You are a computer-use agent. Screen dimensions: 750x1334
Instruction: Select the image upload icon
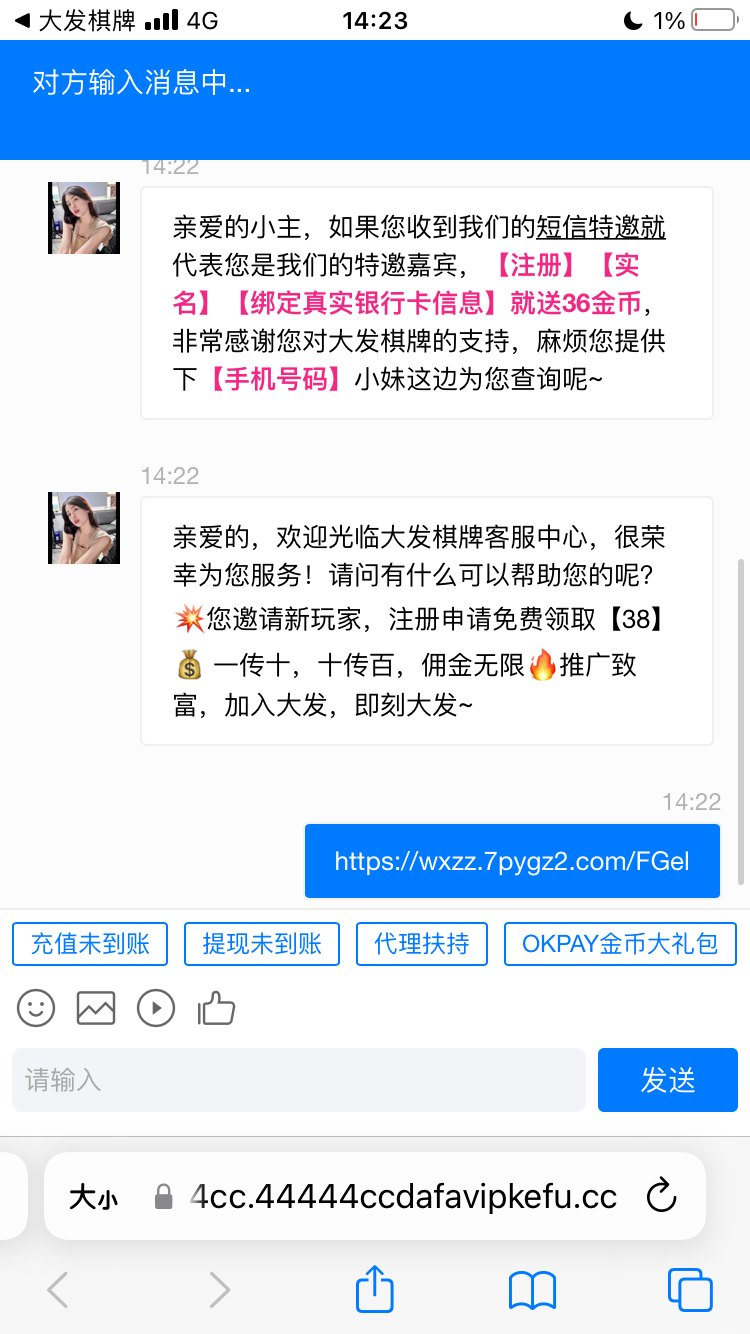(x=95, y=1009)
